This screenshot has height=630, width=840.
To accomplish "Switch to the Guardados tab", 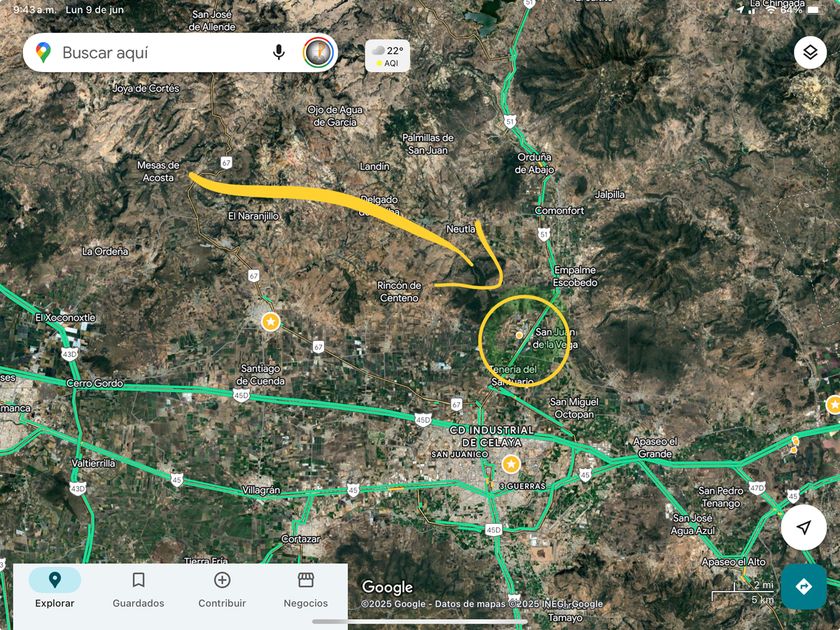I will pyautogui.click(x=138, y=590).
